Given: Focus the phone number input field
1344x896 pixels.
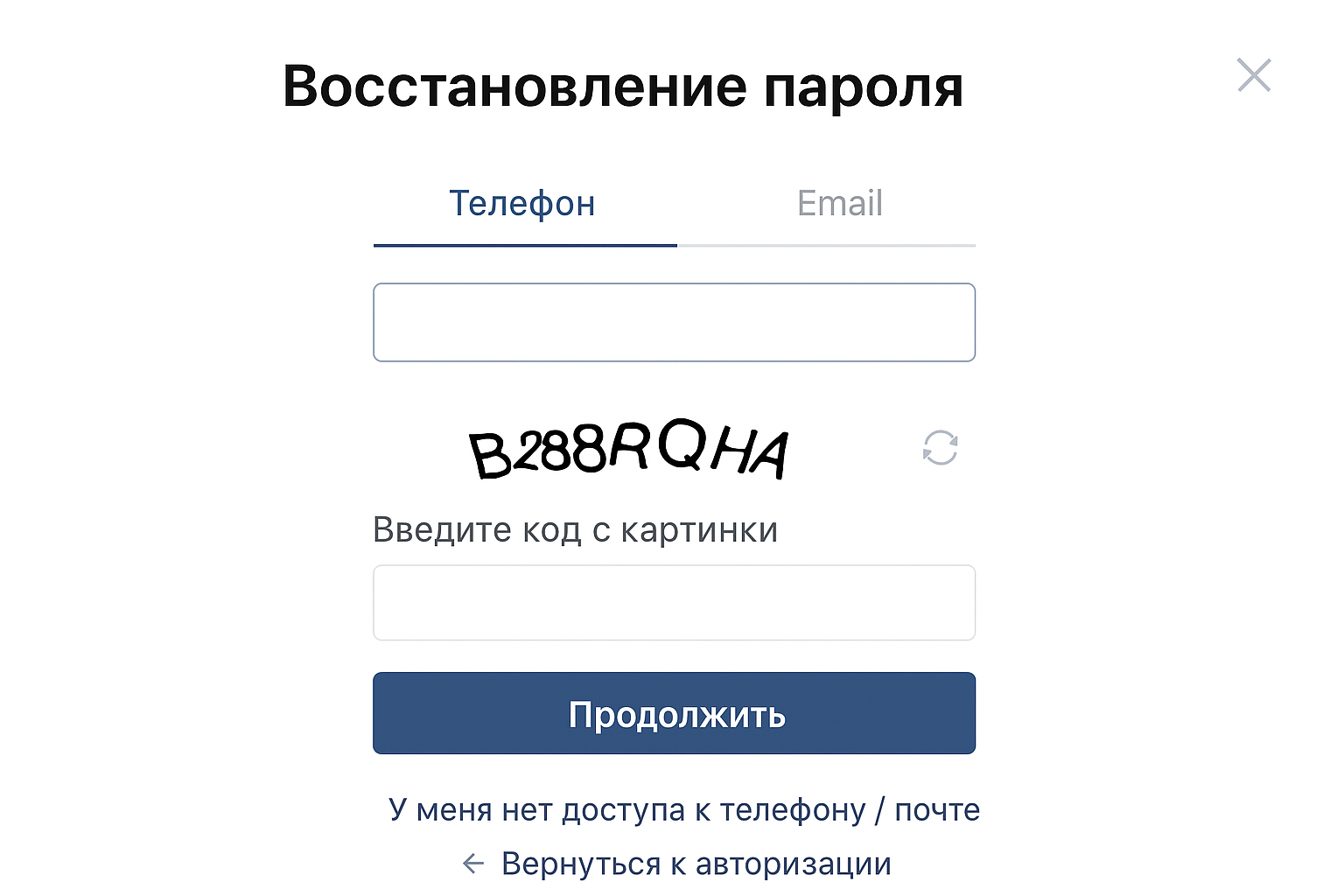Looking at the screenshot, I should point(674,322).
